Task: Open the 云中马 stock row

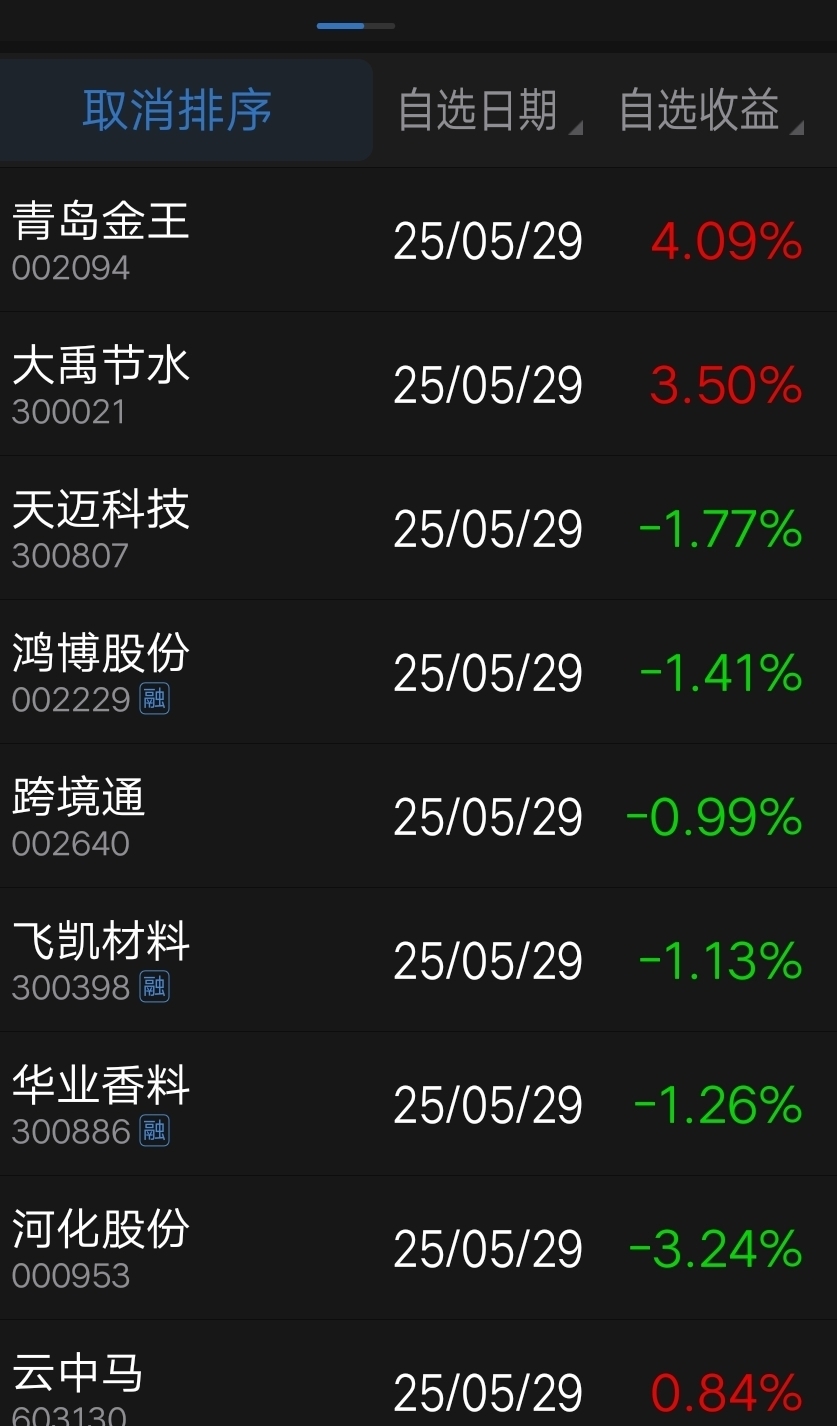Action: tap(418, 1374)
